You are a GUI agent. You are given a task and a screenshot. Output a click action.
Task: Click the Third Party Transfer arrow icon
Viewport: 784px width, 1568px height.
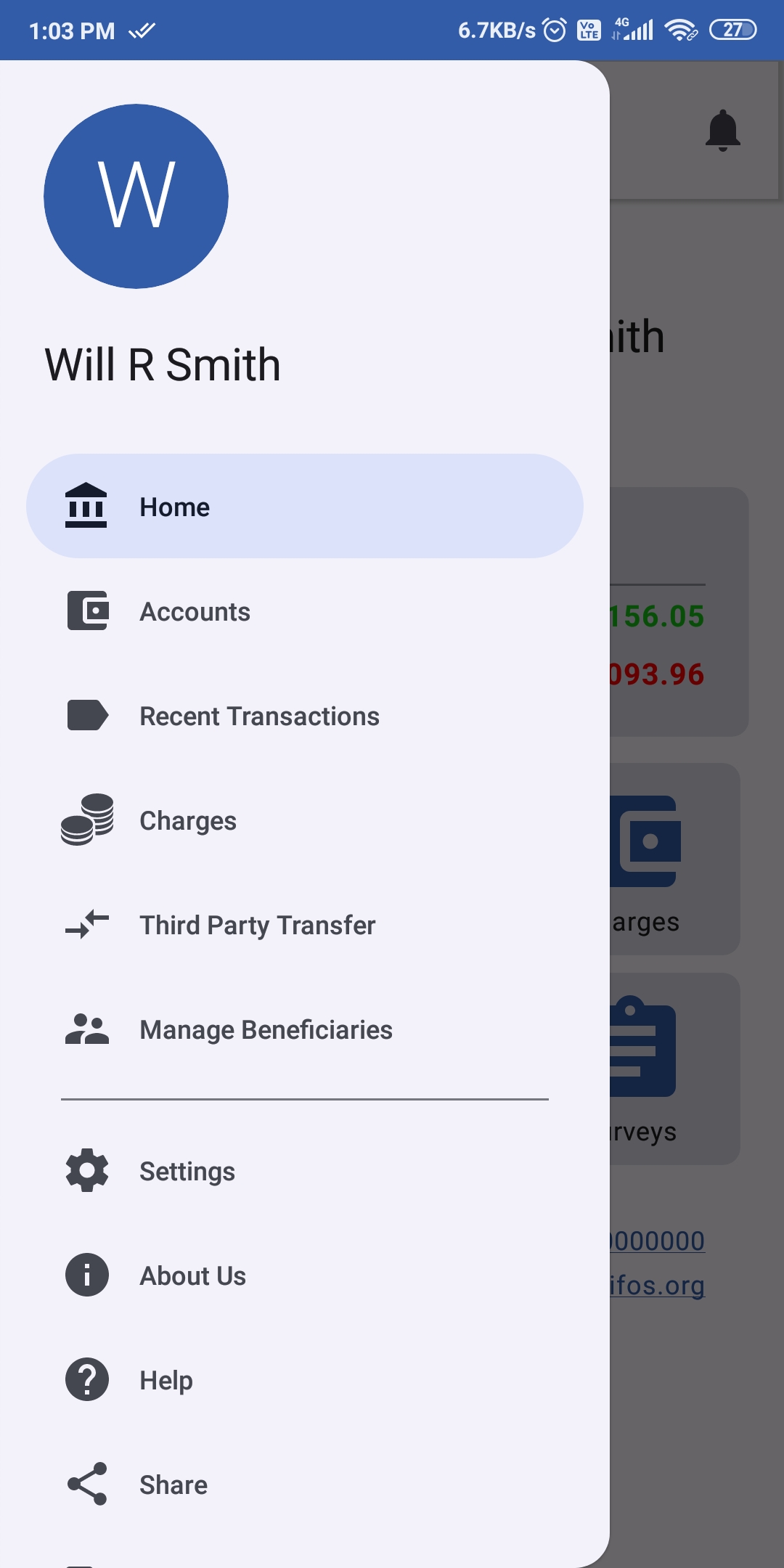[x=86, y=925]
